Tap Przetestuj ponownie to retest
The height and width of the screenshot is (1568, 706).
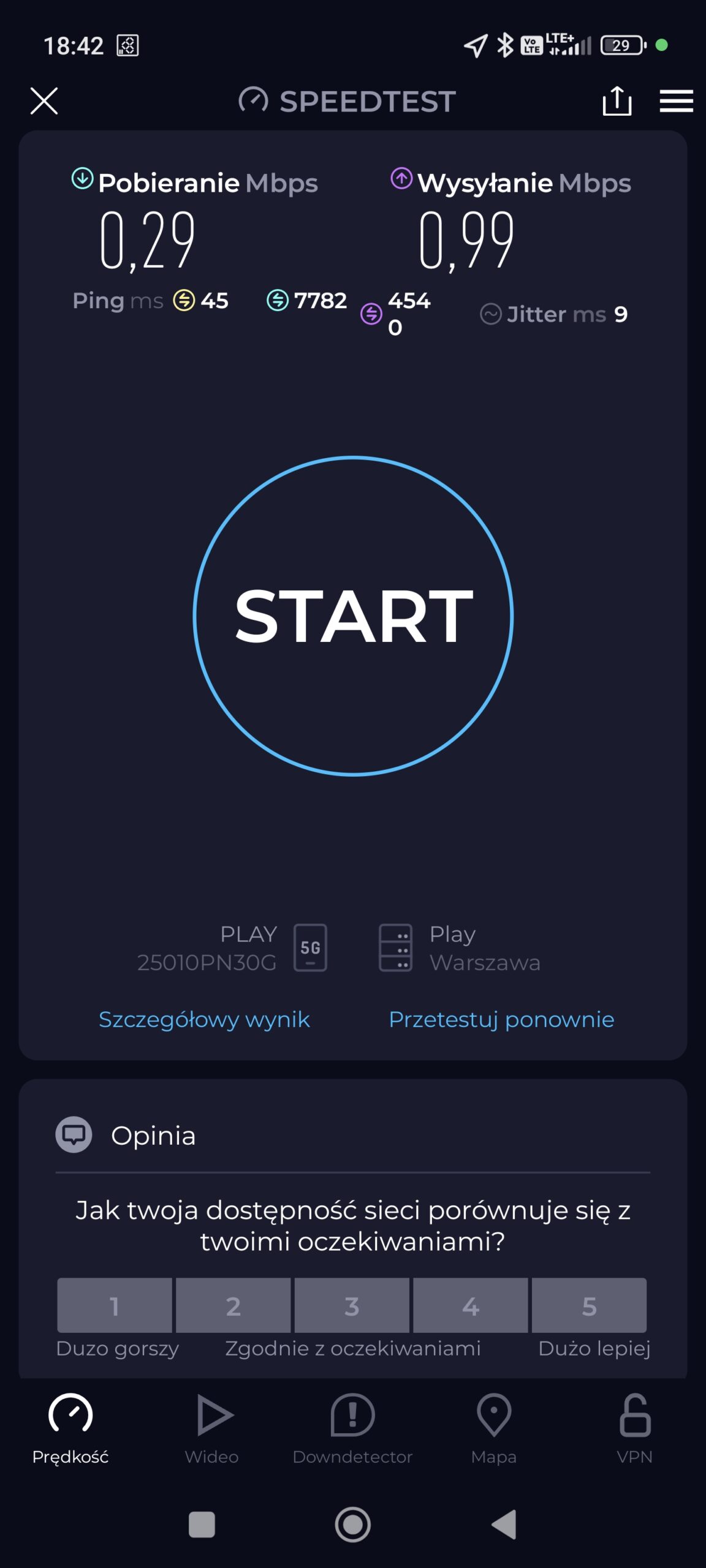[501, 1020]
